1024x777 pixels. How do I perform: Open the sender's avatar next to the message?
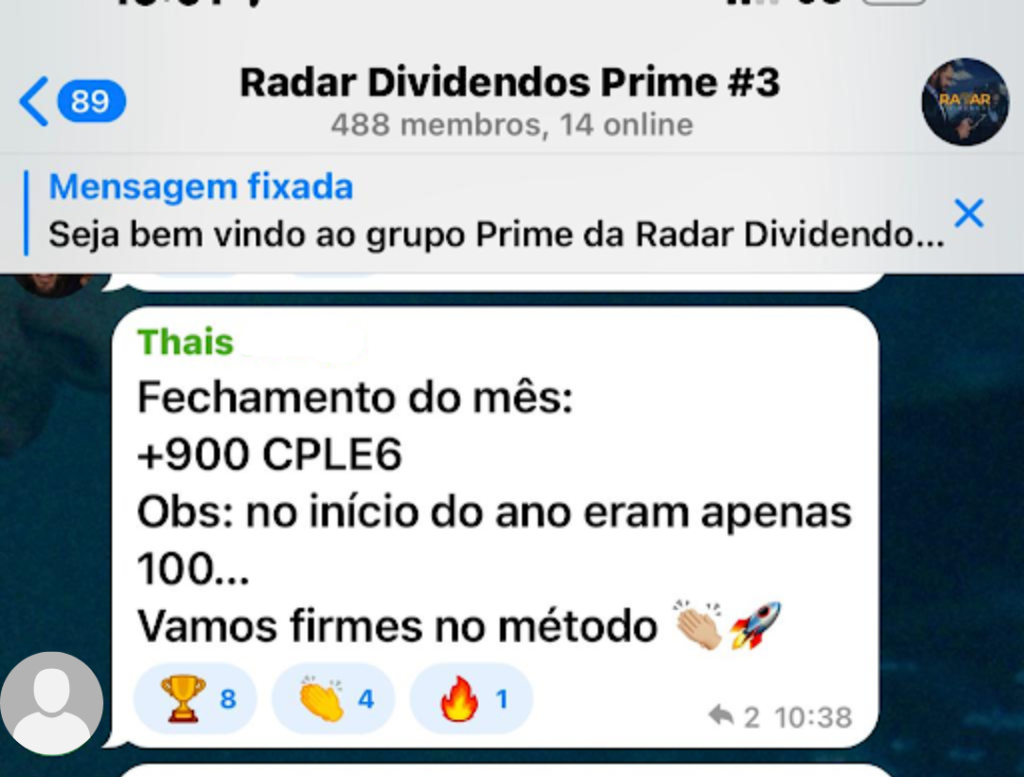pos(51,703)
